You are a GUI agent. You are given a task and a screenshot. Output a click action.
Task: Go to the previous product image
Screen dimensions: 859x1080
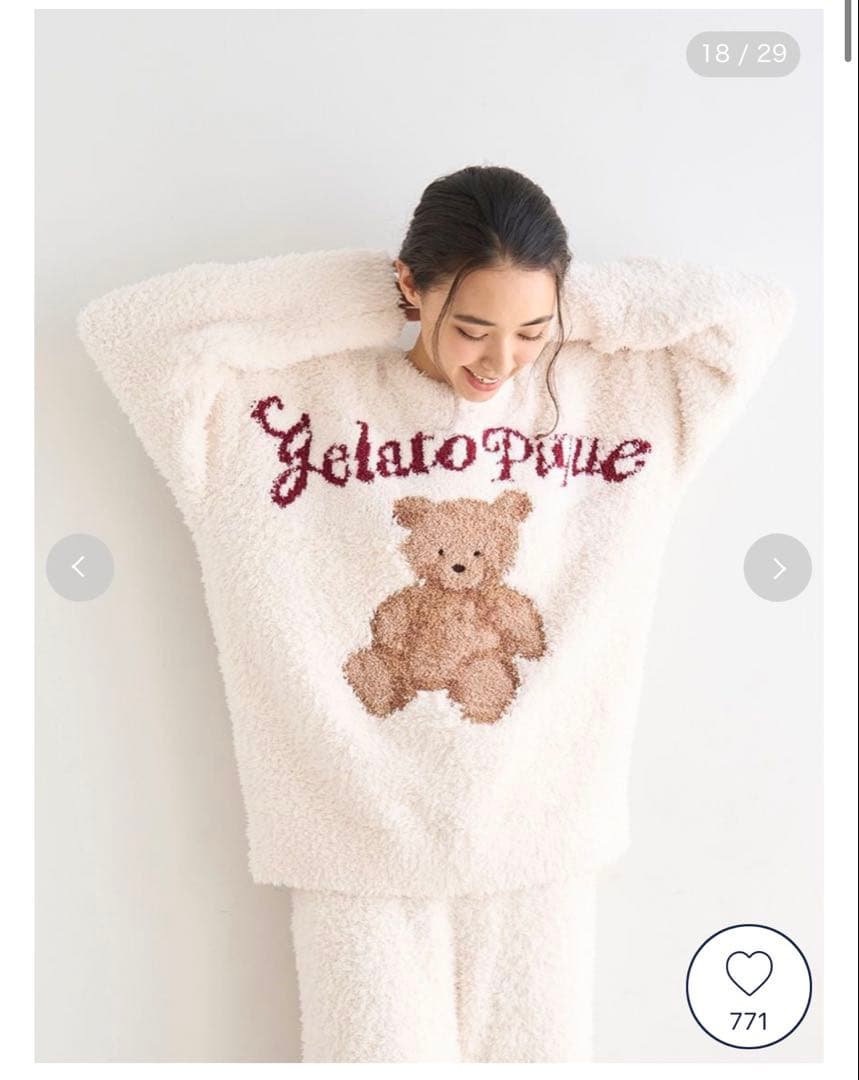80,567
